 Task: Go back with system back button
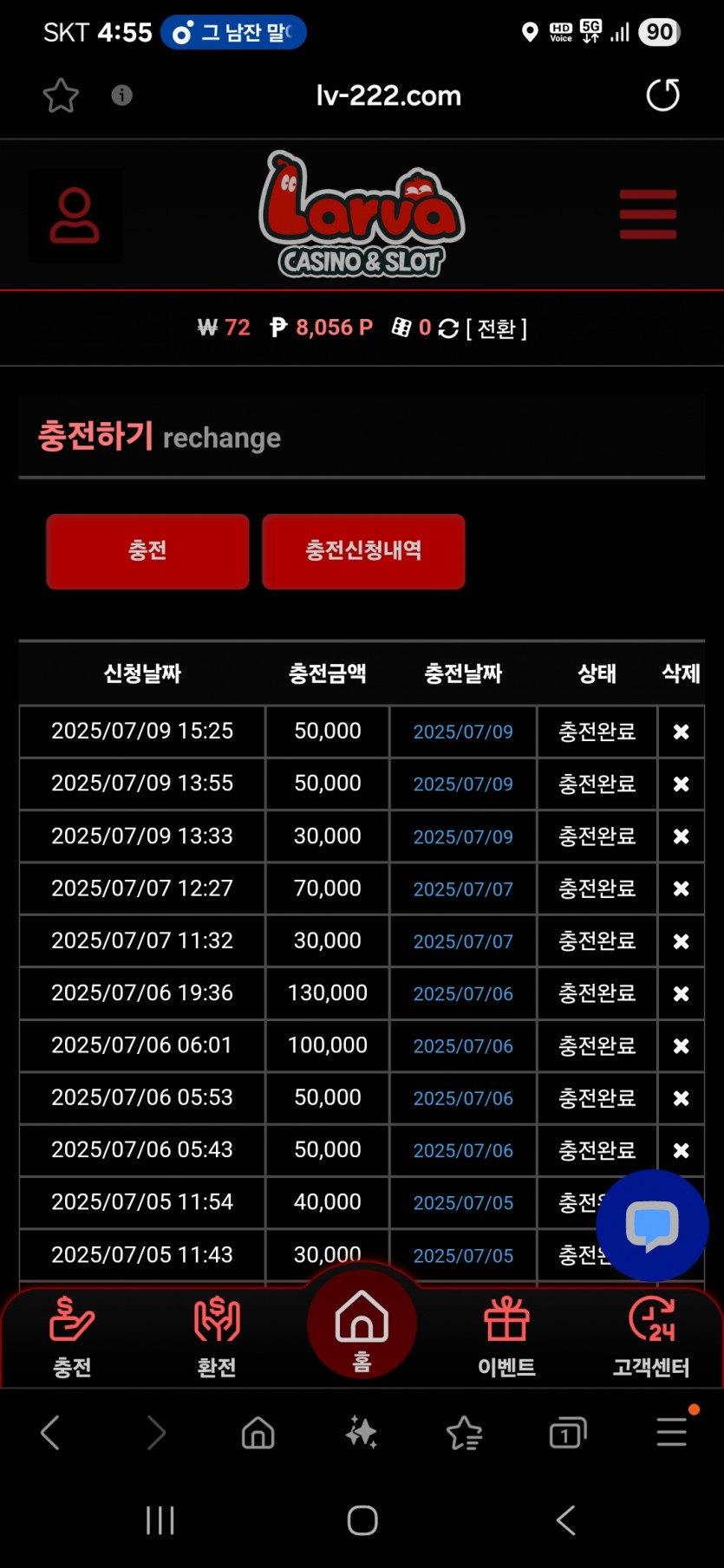click(566, 1520)
